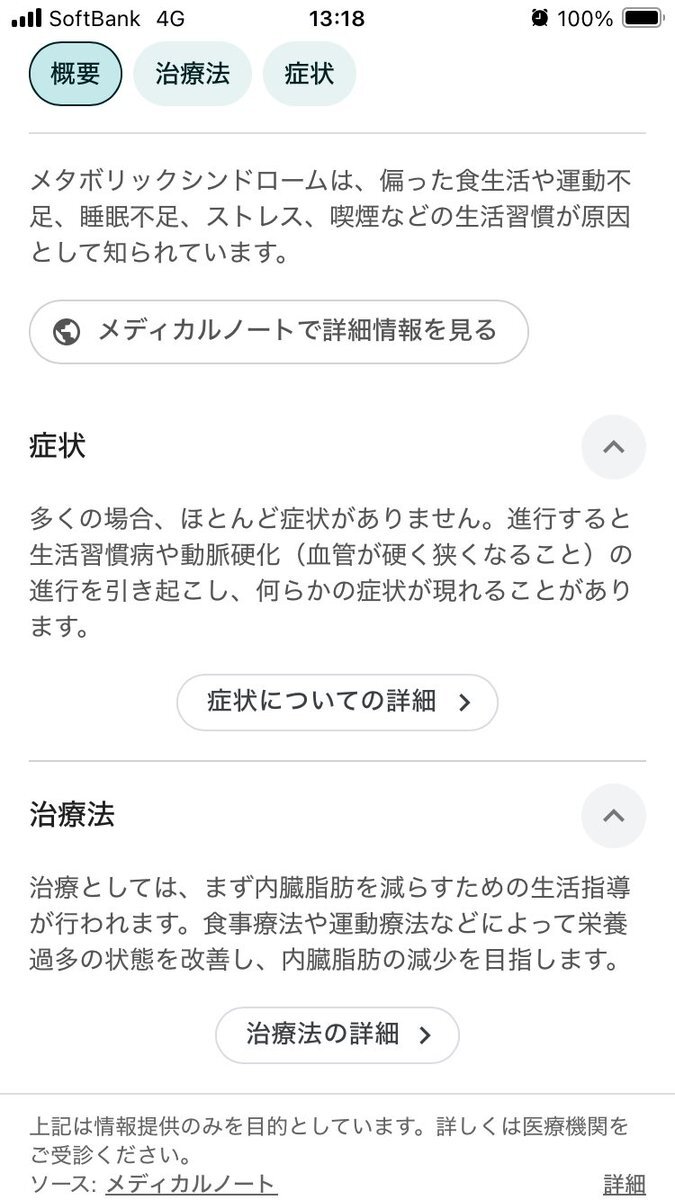This screenshot has height=1200, width=675.
Task: Open メディカルノートで詳細情報を見る button
Action: pos(278,332)
